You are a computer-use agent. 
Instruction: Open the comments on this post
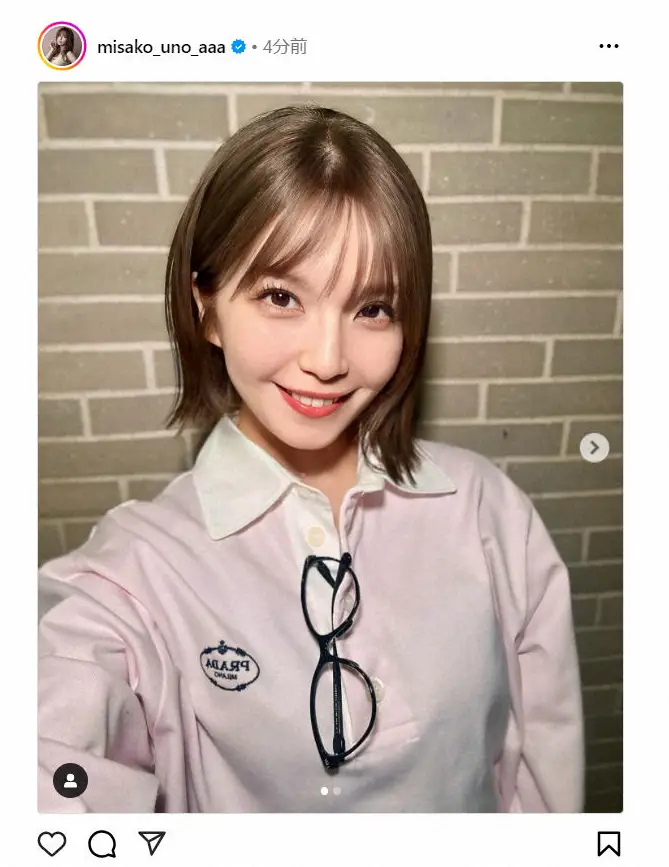pos(102,843)
